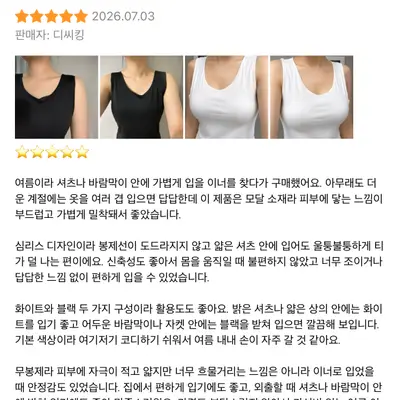The image size is (400, 400).
Task: View the second black tank top review photo
Action: point(141,97)
